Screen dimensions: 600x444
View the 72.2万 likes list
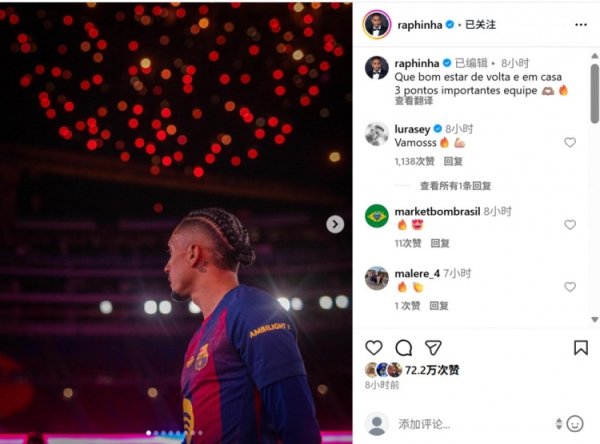pyautogui.click(x=433, y=370)
